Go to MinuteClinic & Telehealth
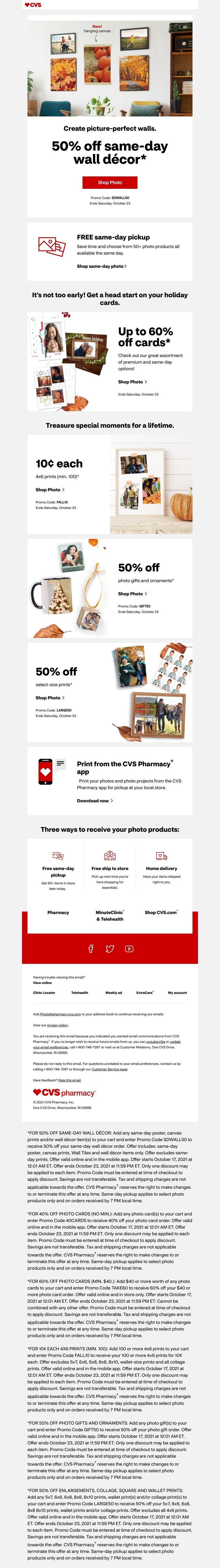Viewport: 220px width, 1568px height. (x=110, y=915)
